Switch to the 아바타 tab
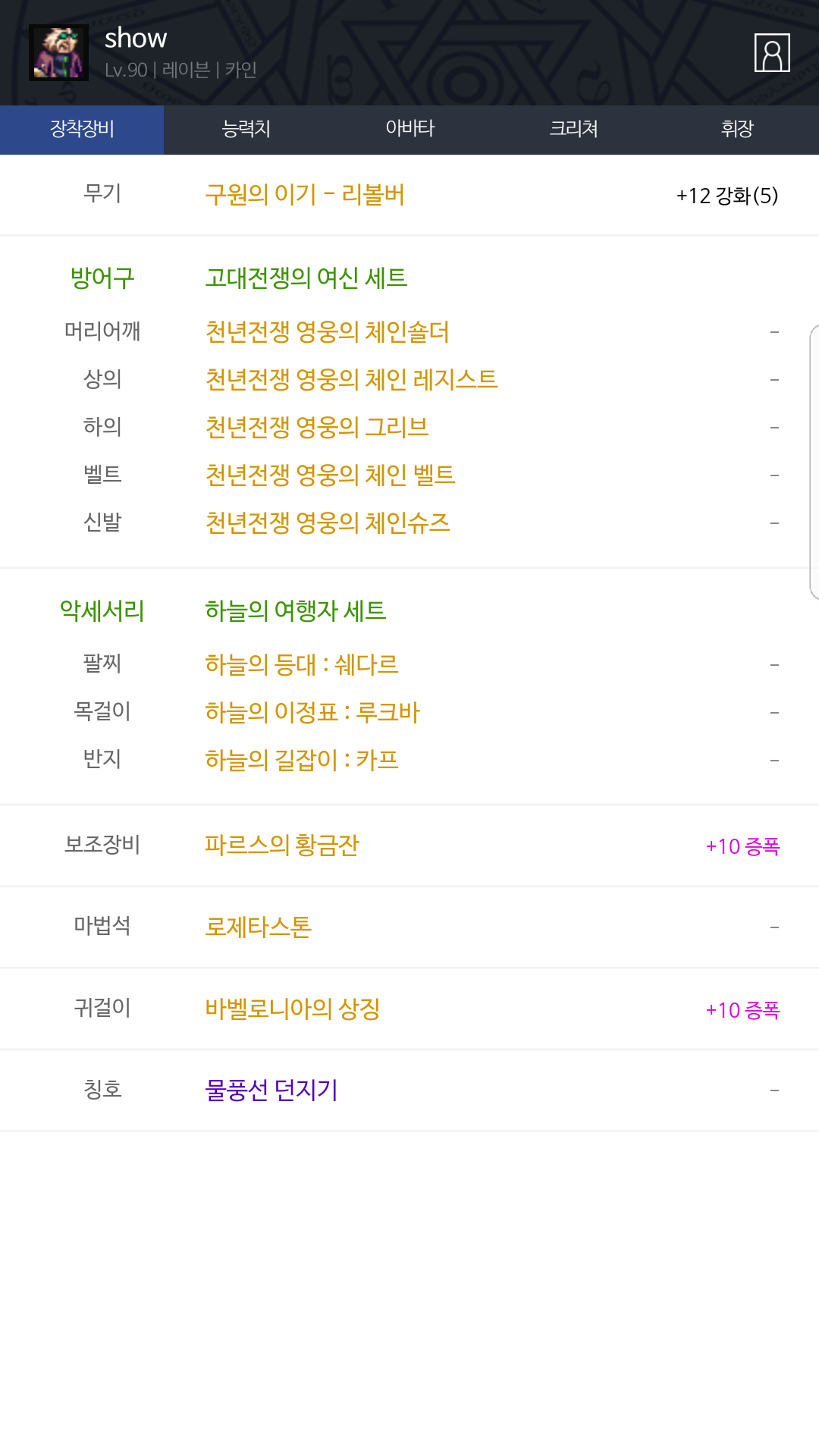Image resolution: width=819 pixels, height=1456 pixels. [409, 129]
